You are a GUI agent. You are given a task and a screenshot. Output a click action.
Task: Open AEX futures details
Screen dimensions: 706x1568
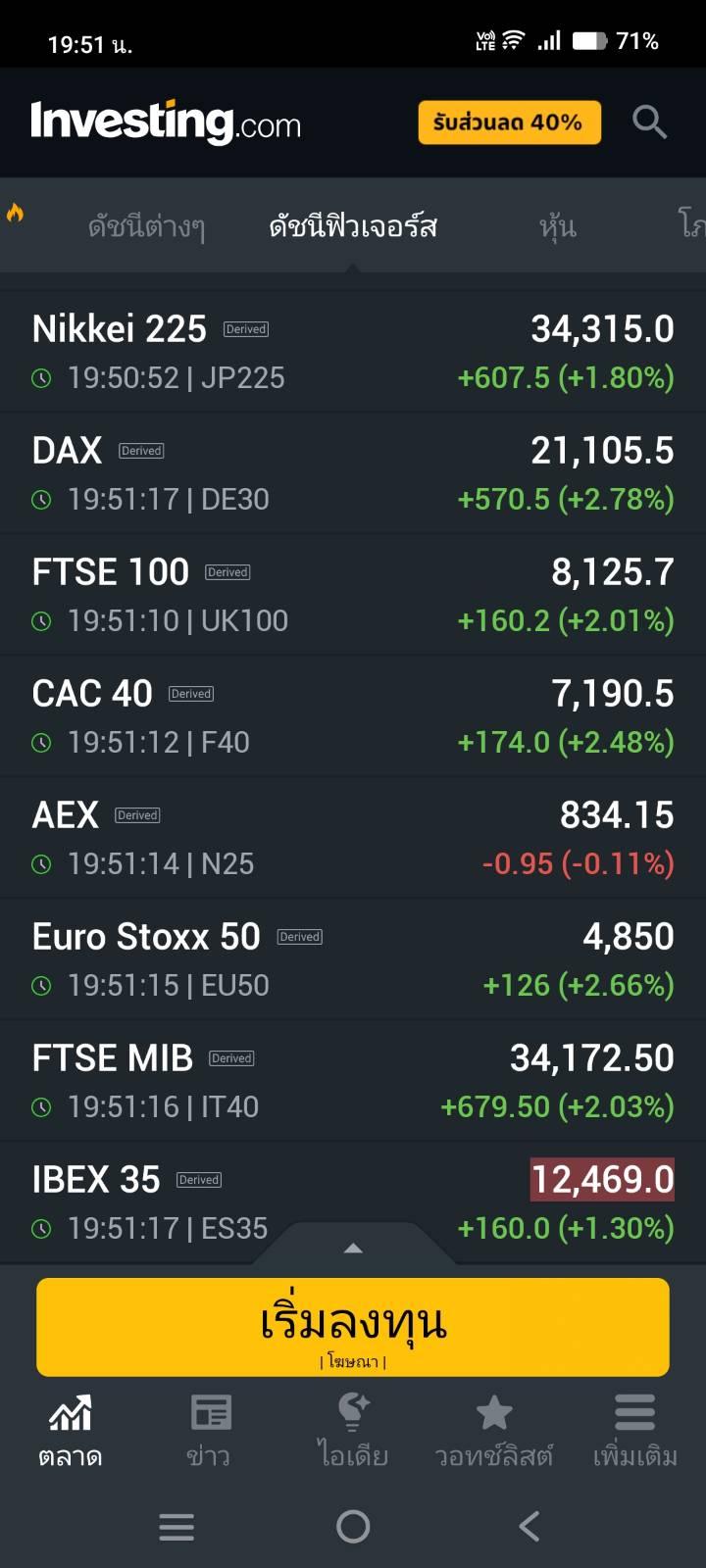353,838
